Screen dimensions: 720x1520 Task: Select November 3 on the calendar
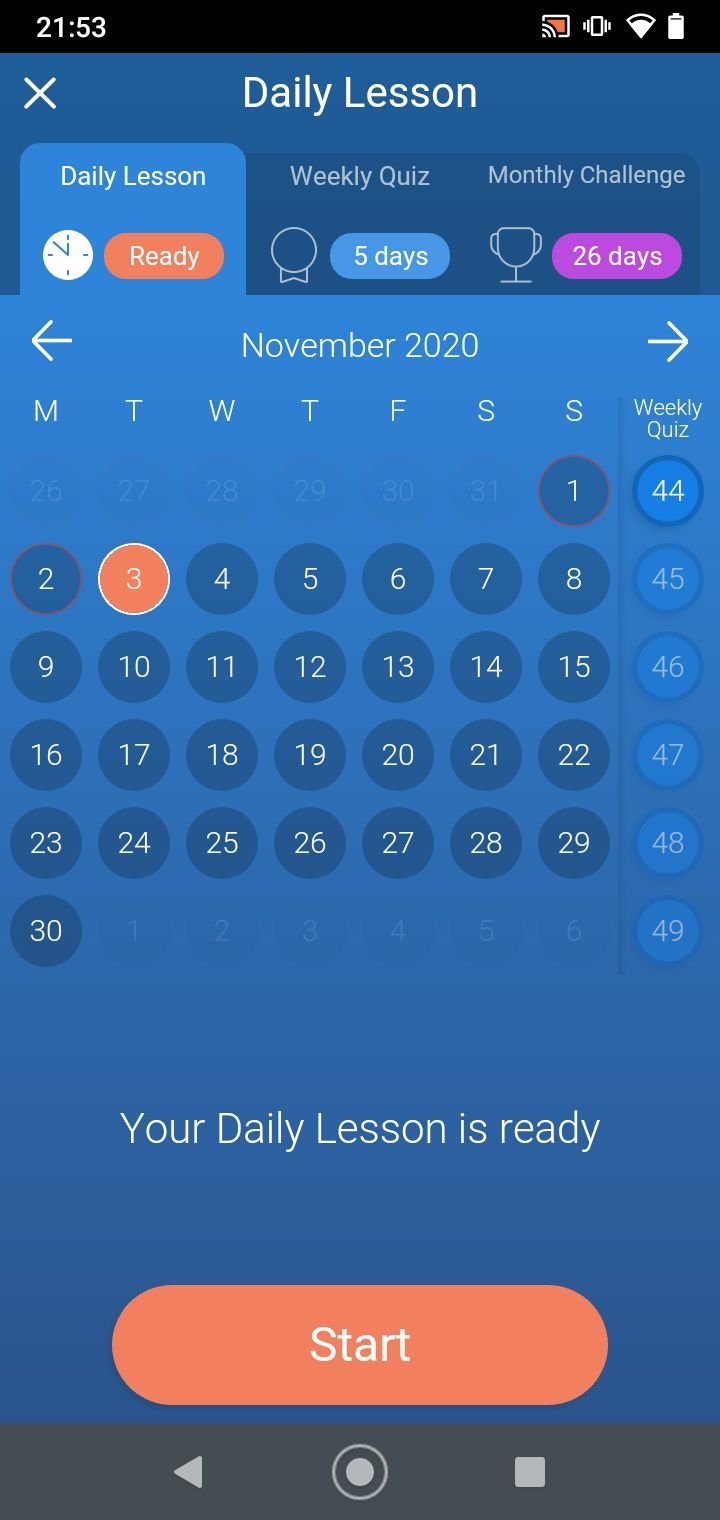point(134,579)
